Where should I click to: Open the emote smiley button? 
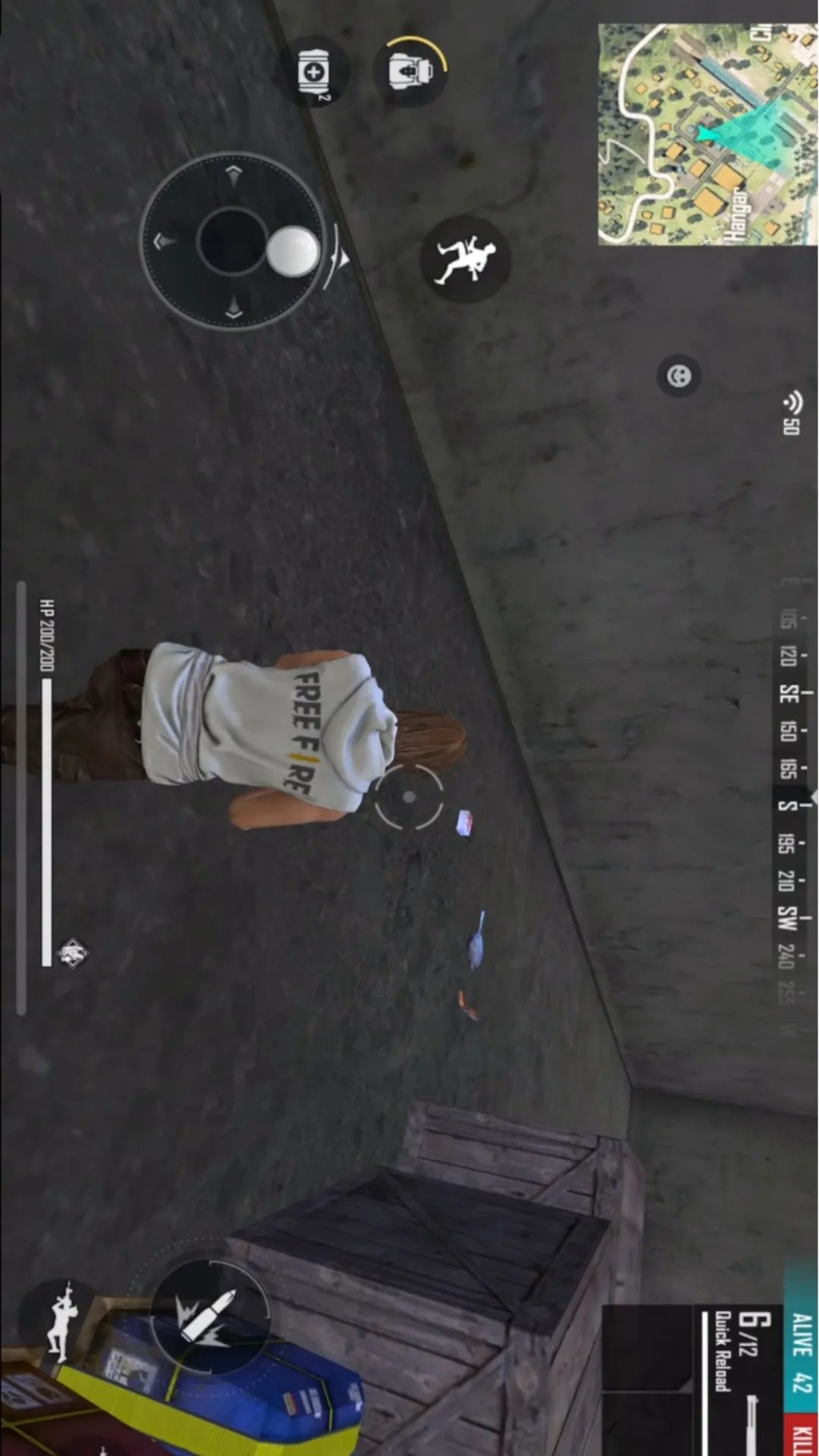678,375
